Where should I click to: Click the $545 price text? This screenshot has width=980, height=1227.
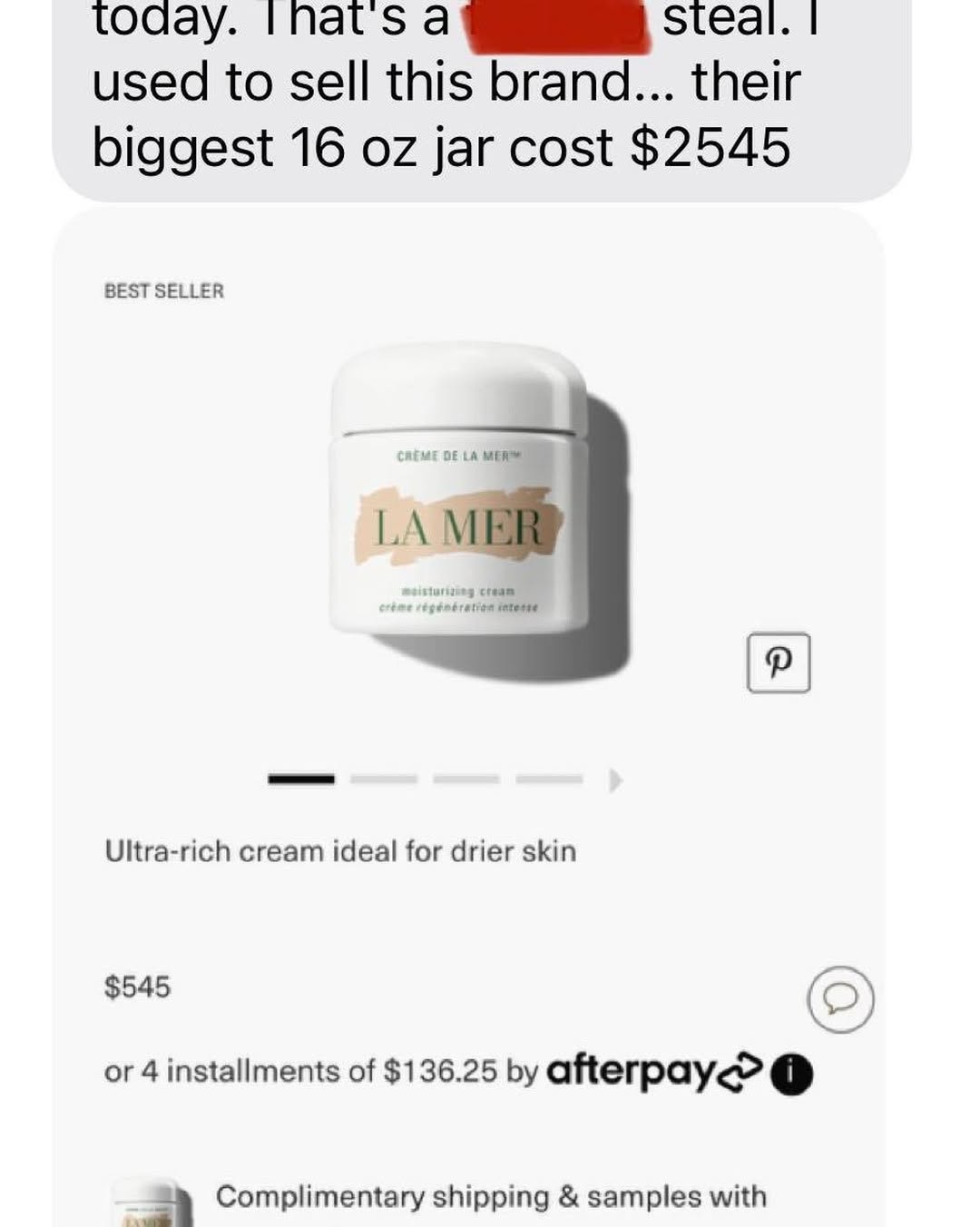point(138,985)
